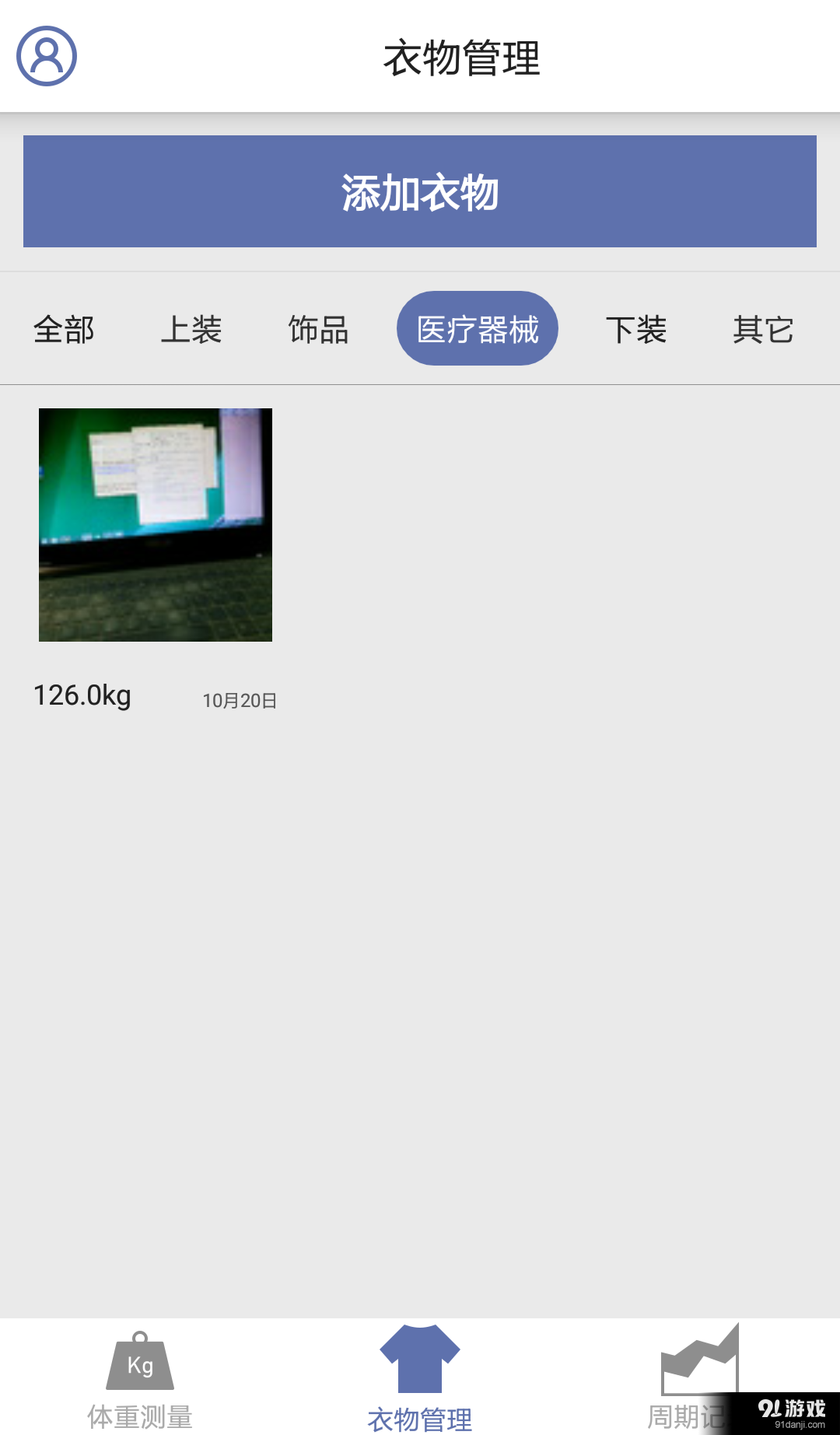The height and width of the screenshot is (1435, 840).
Task: Open the clothing item thumbnail photo
Action: 156,525
